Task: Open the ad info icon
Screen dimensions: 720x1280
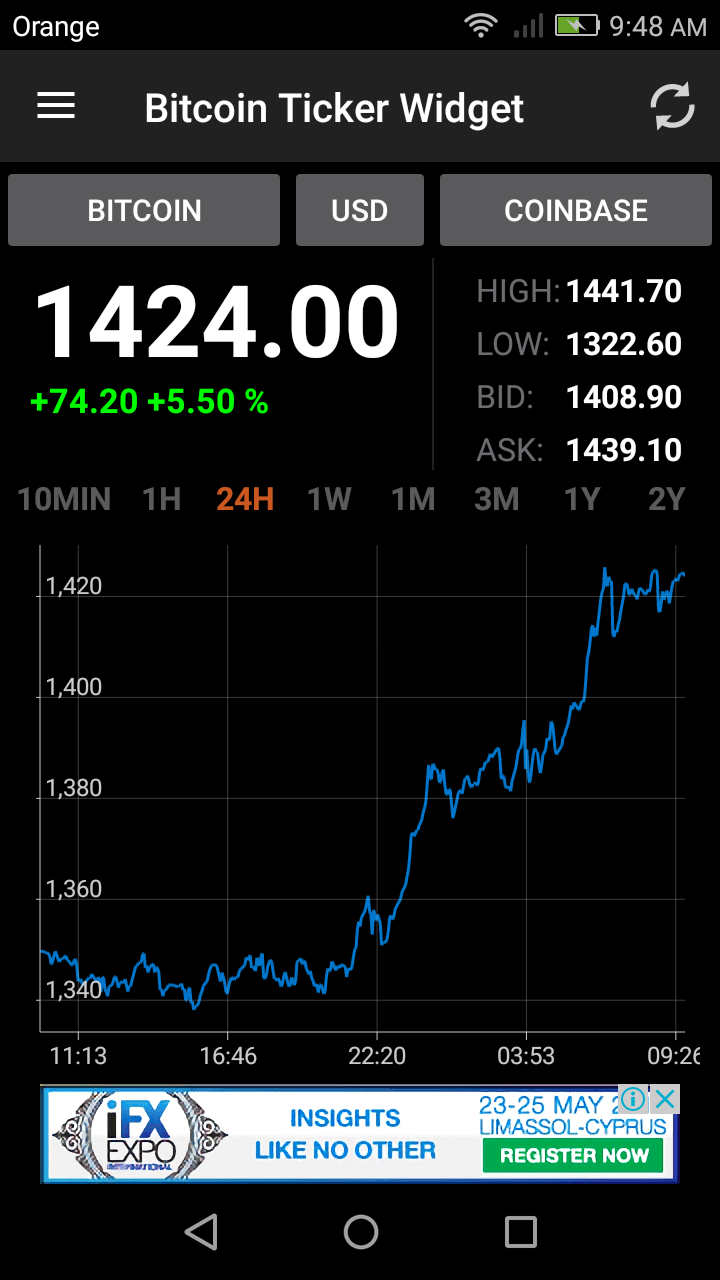Action: point(633,1099)
